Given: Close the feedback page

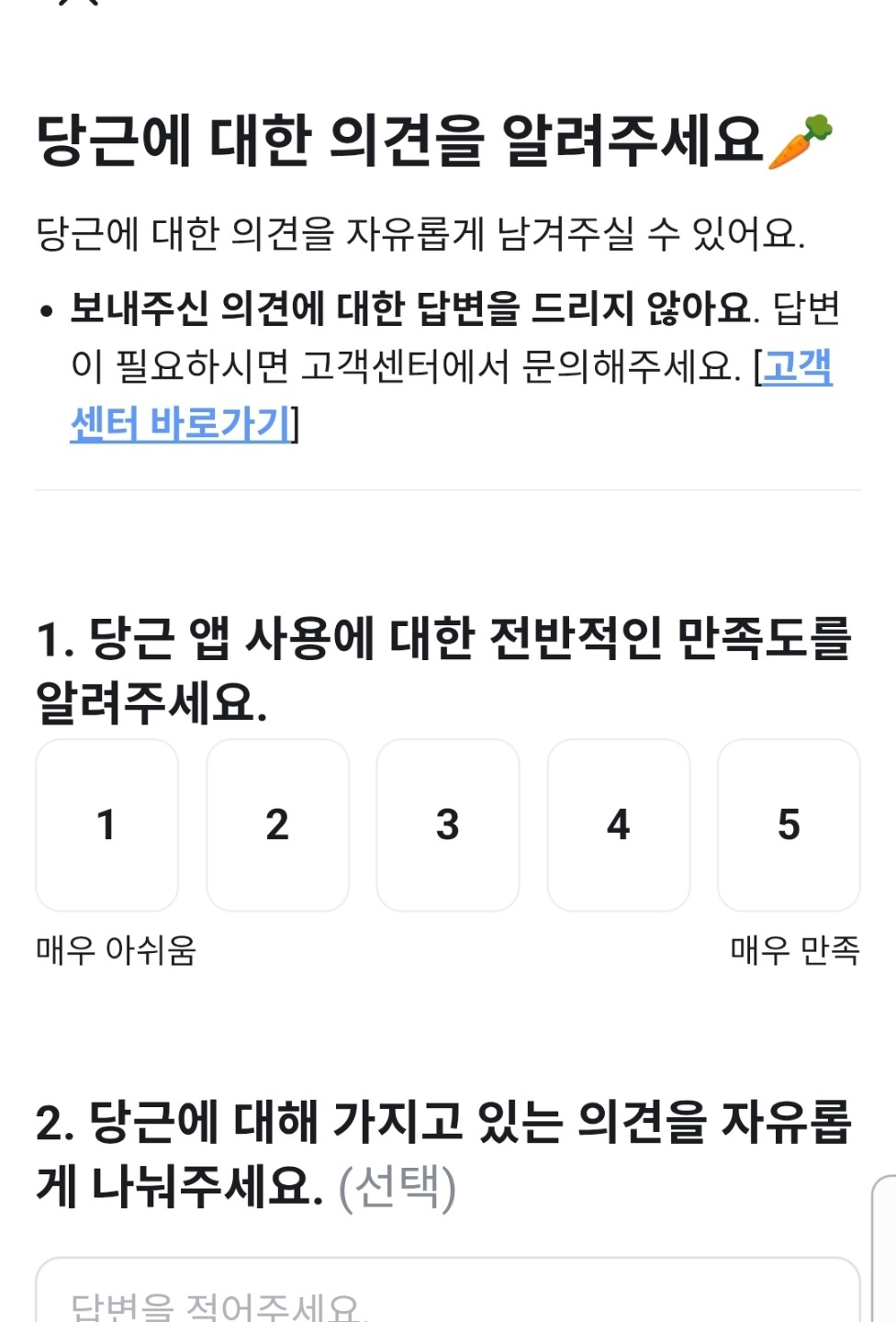Looking at the screenshot, I should (x=78, y=3).
